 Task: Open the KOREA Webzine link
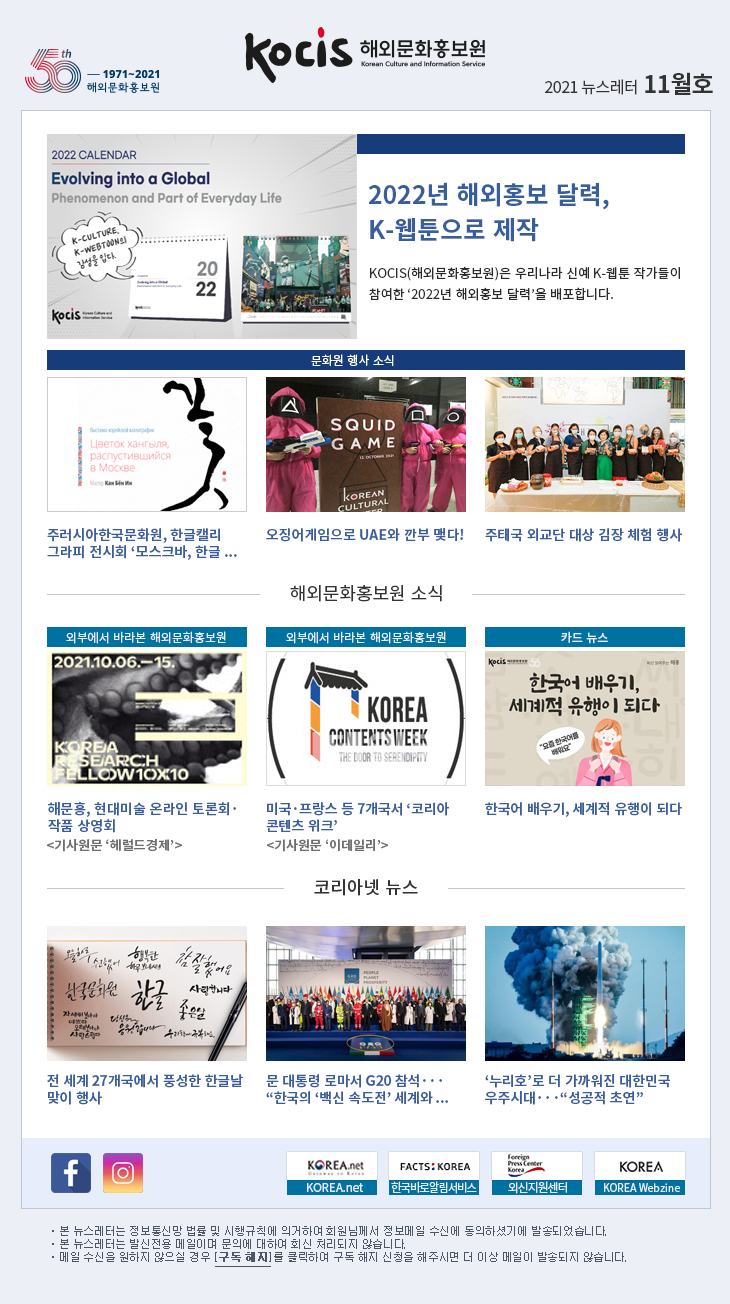[640, 1174]
